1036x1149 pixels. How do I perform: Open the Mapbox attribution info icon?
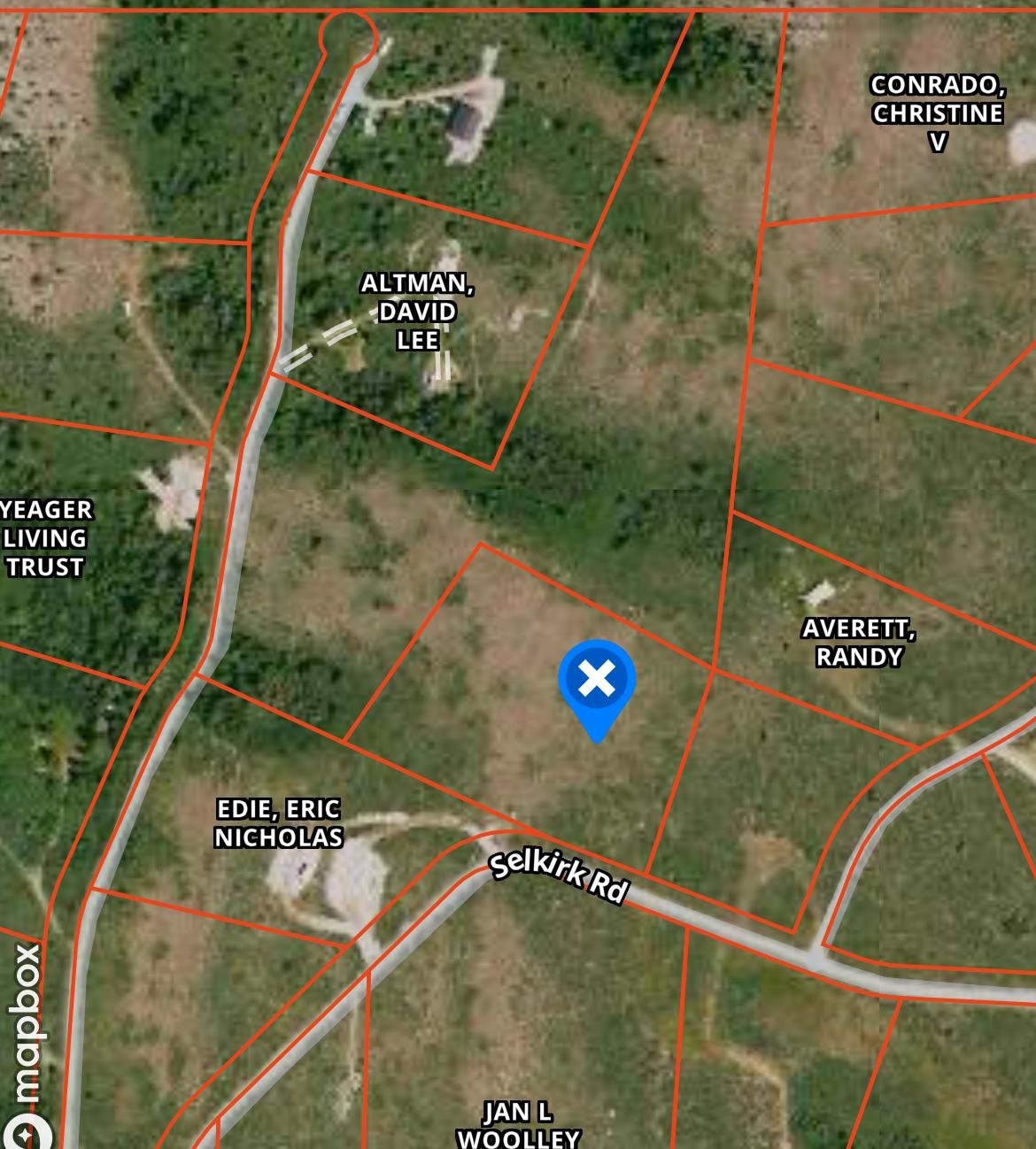(25, 1133)
